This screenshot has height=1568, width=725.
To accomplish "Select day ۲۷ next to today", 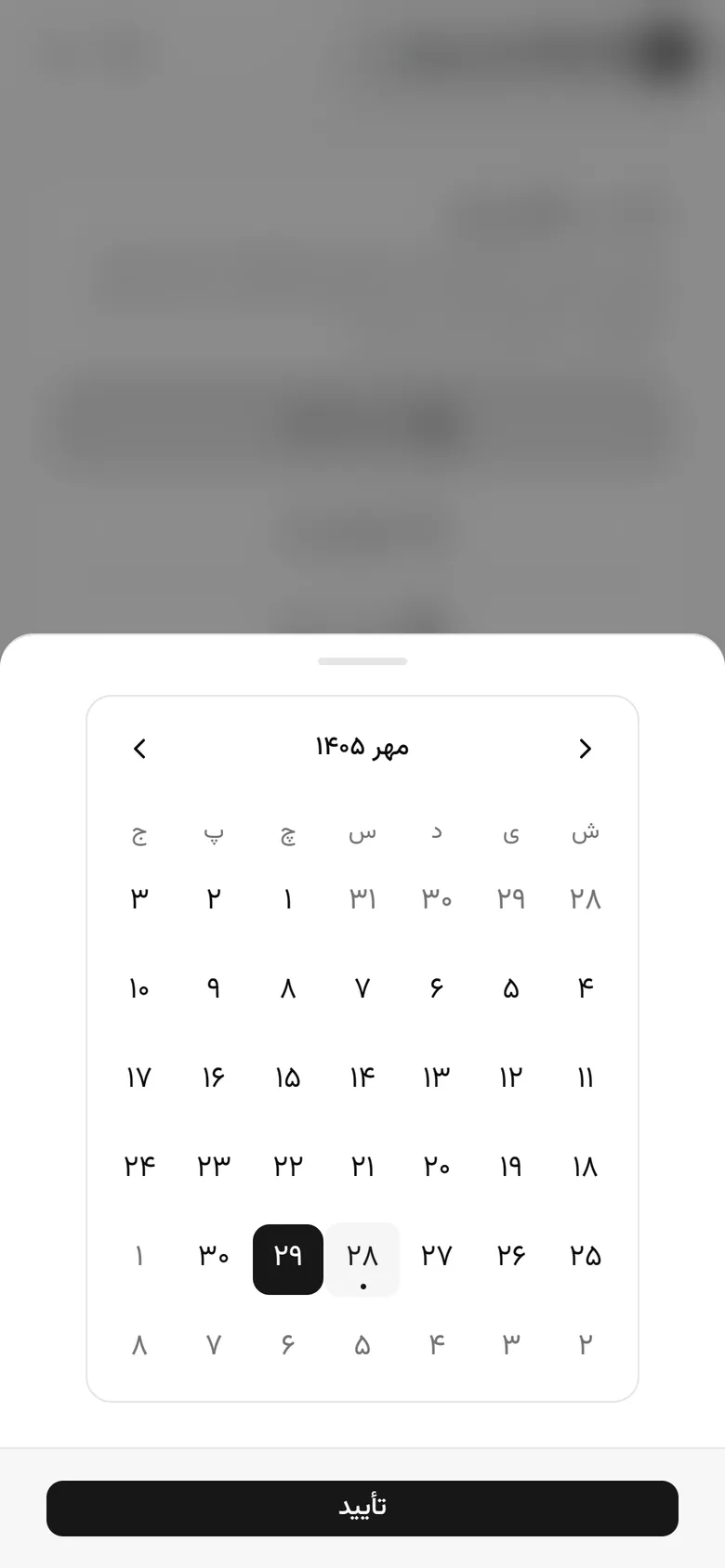I will pos(437,1256).
